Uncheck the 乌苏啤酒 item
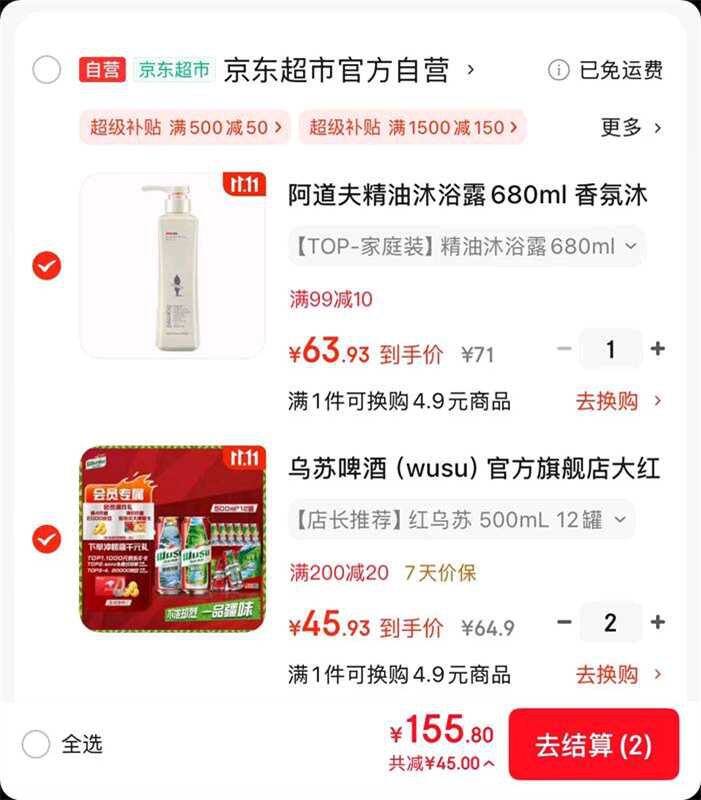The width and height of the screenshot is (701, 800). pyautogui.click(x=47, y=540)
